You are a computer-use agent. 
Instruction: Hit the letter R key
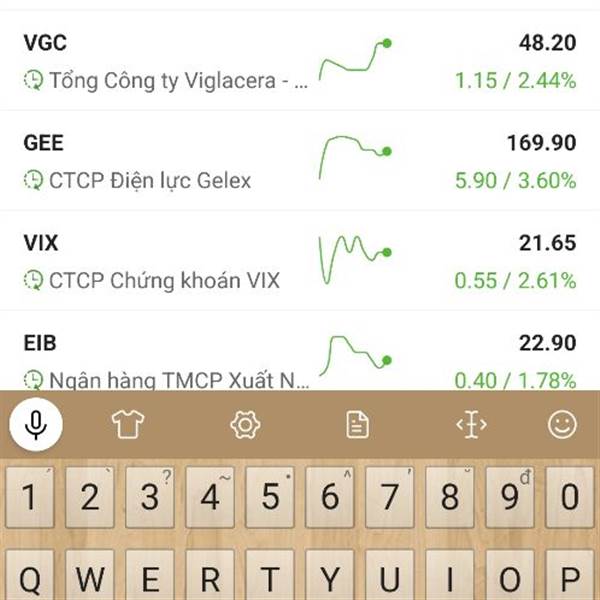210,578
